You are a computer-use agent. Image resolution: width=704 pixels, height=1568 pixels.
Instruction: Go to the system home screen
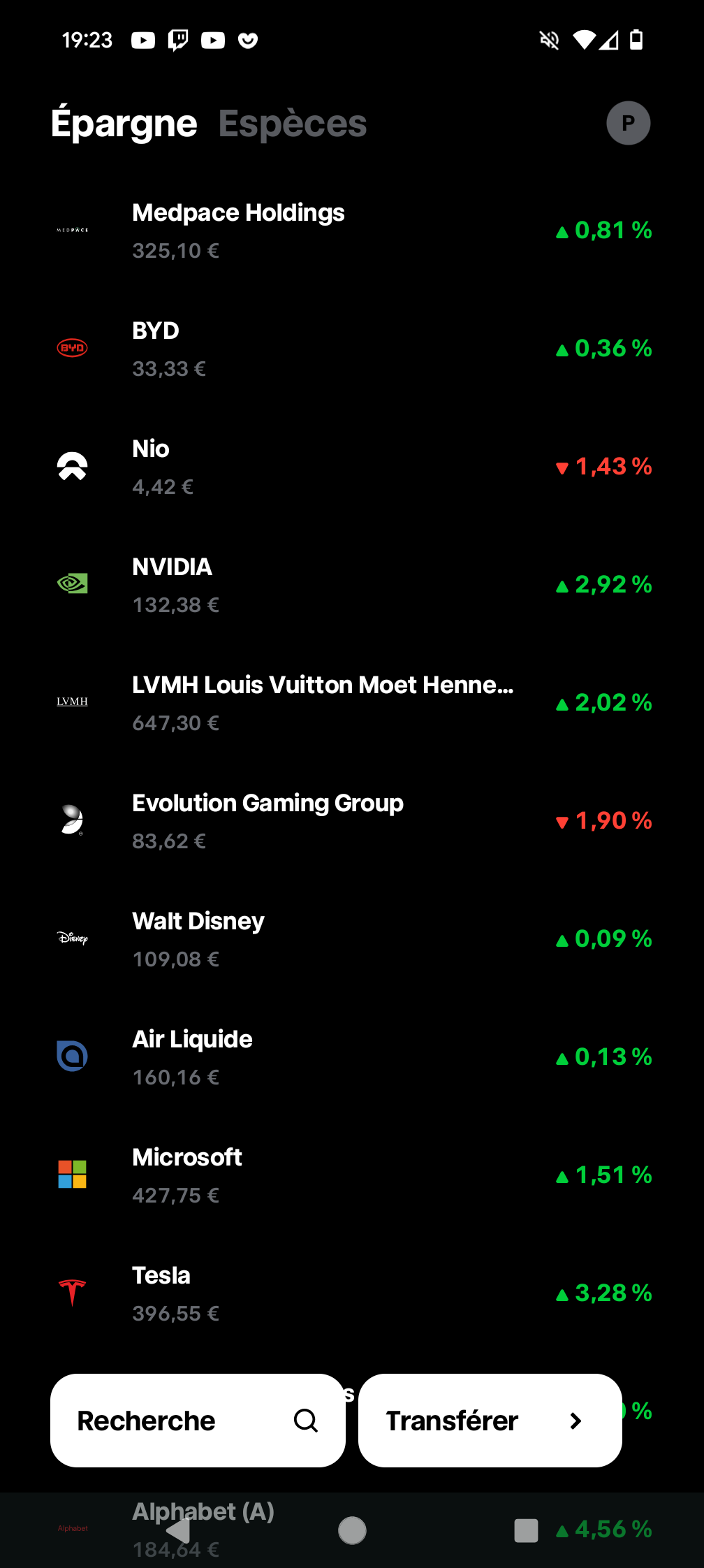point(352,1530)
